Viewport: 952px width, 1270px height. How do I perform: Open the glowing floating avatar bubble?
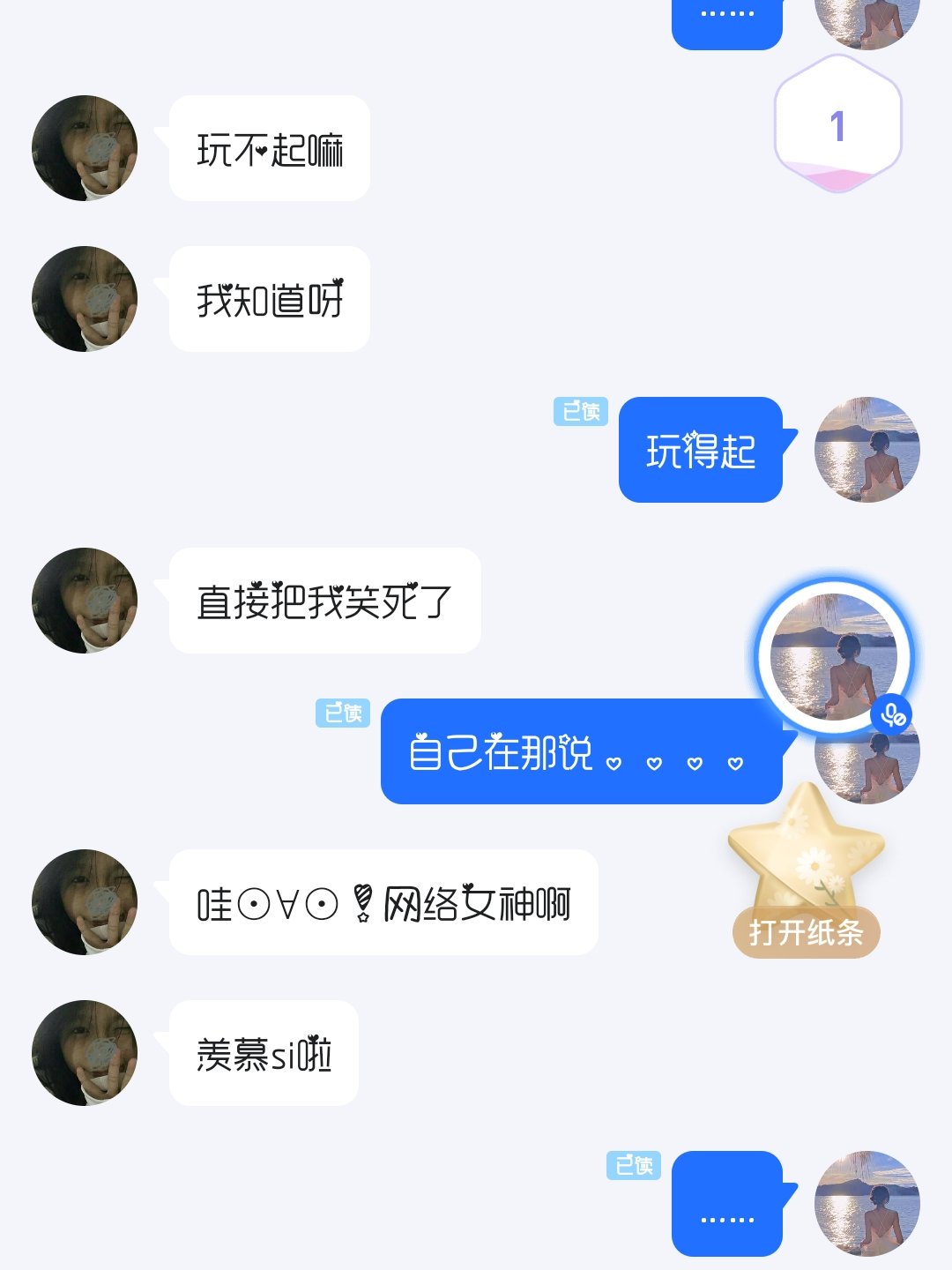click(x=834, y=656)
